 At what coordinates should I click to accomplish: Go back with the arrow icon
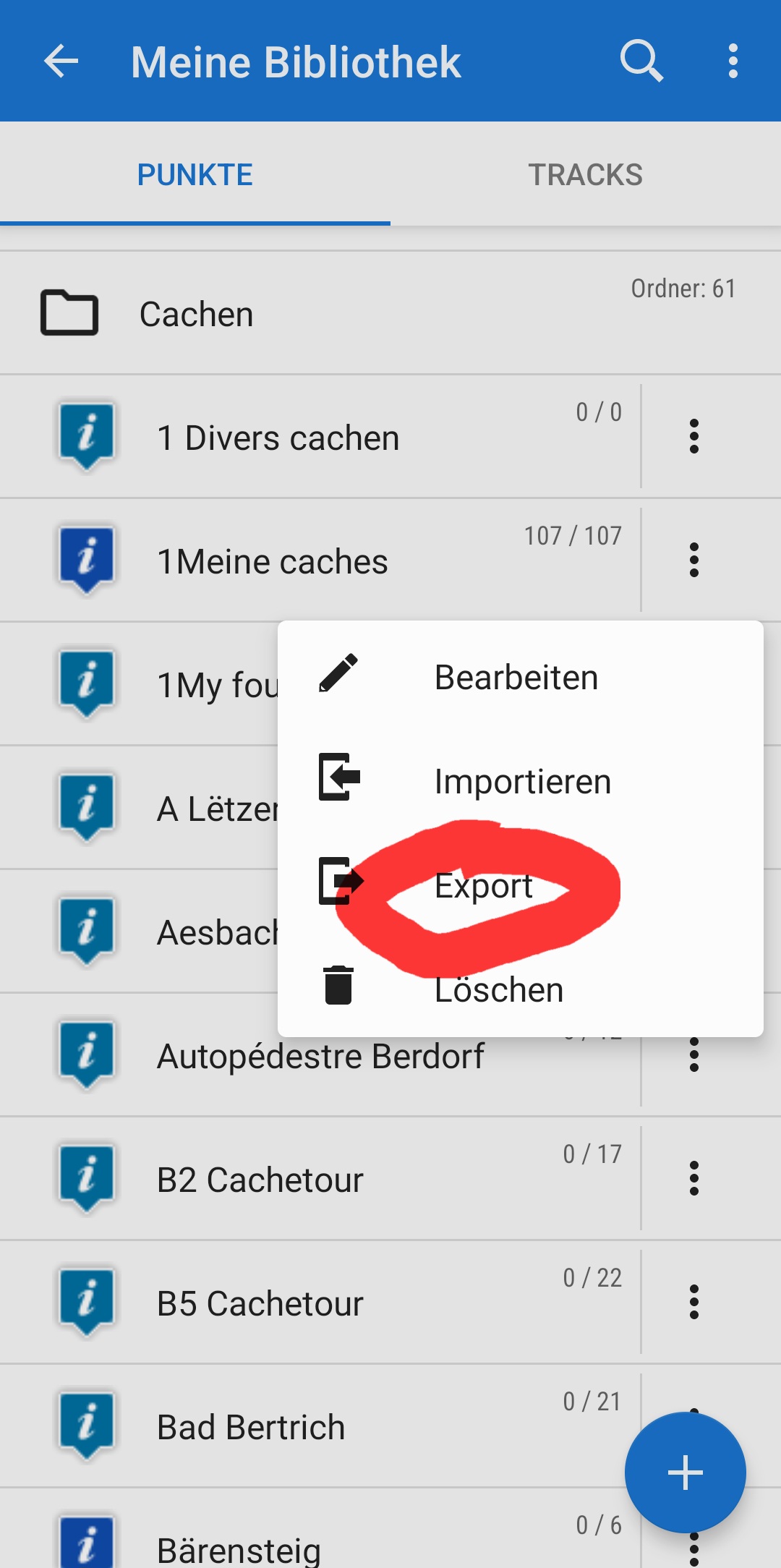pos(61,61)
